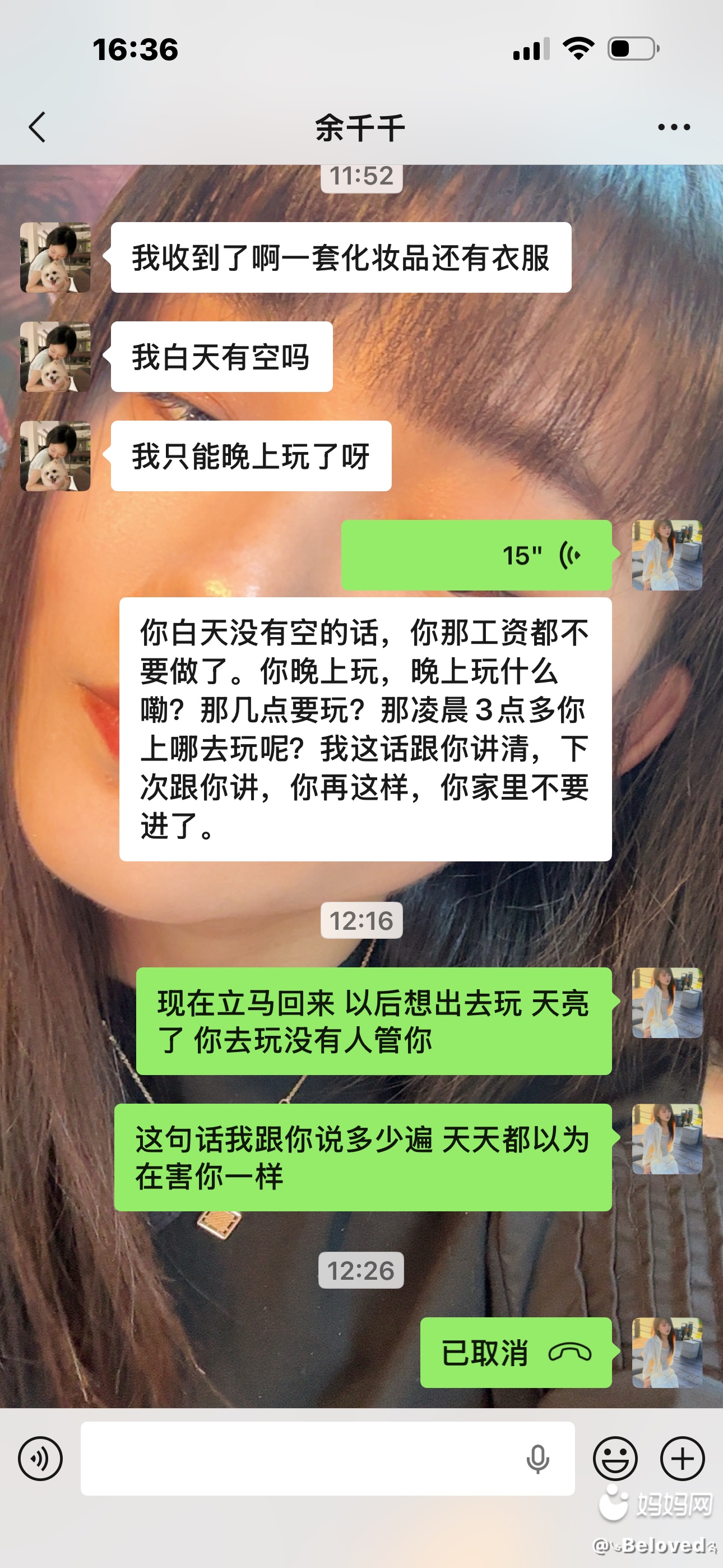Open the three-dot chat options menu
Viewport: 723px width, 1568px height.
(674, 127)
